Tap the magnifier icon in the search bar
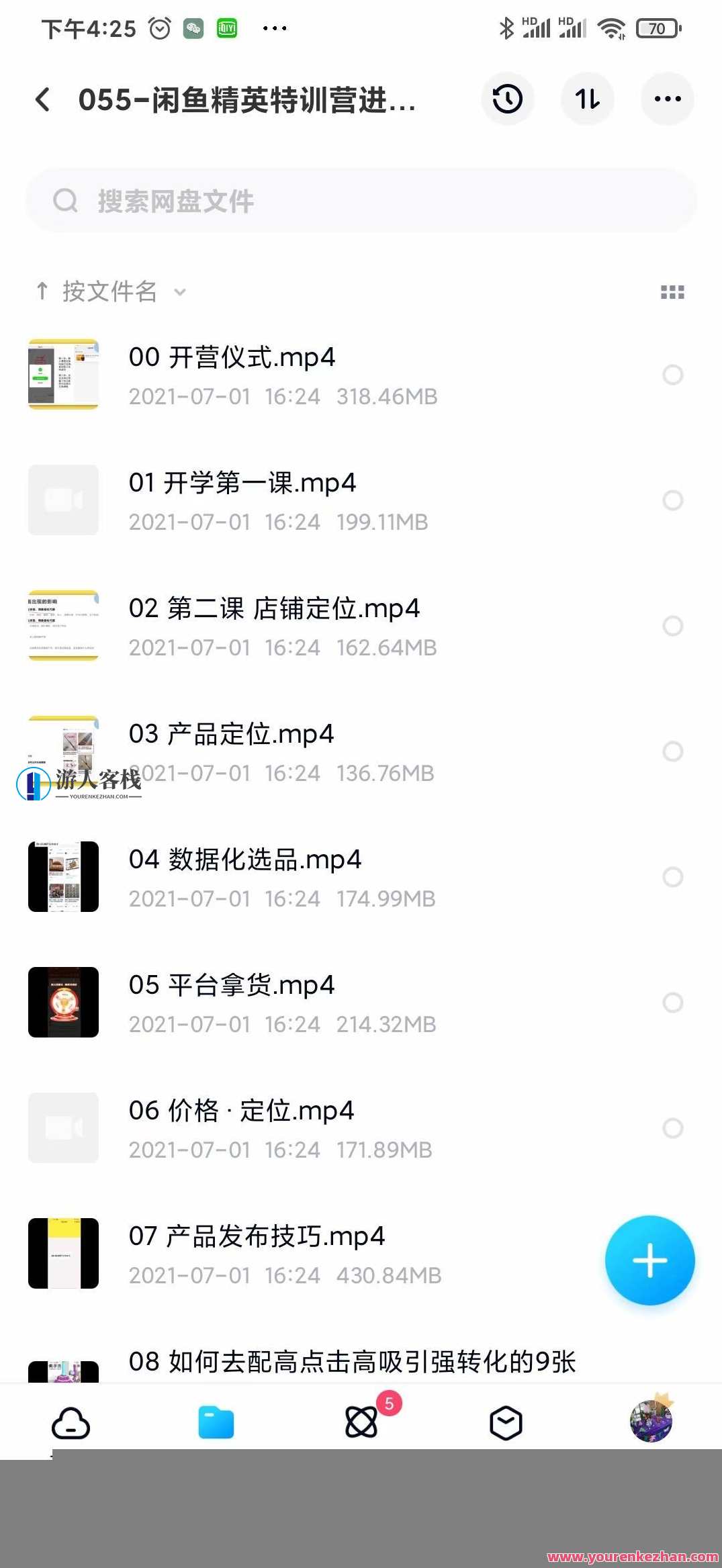Image resolution: width=722 pixels, height=1568 pixels. tap(64, 199)
